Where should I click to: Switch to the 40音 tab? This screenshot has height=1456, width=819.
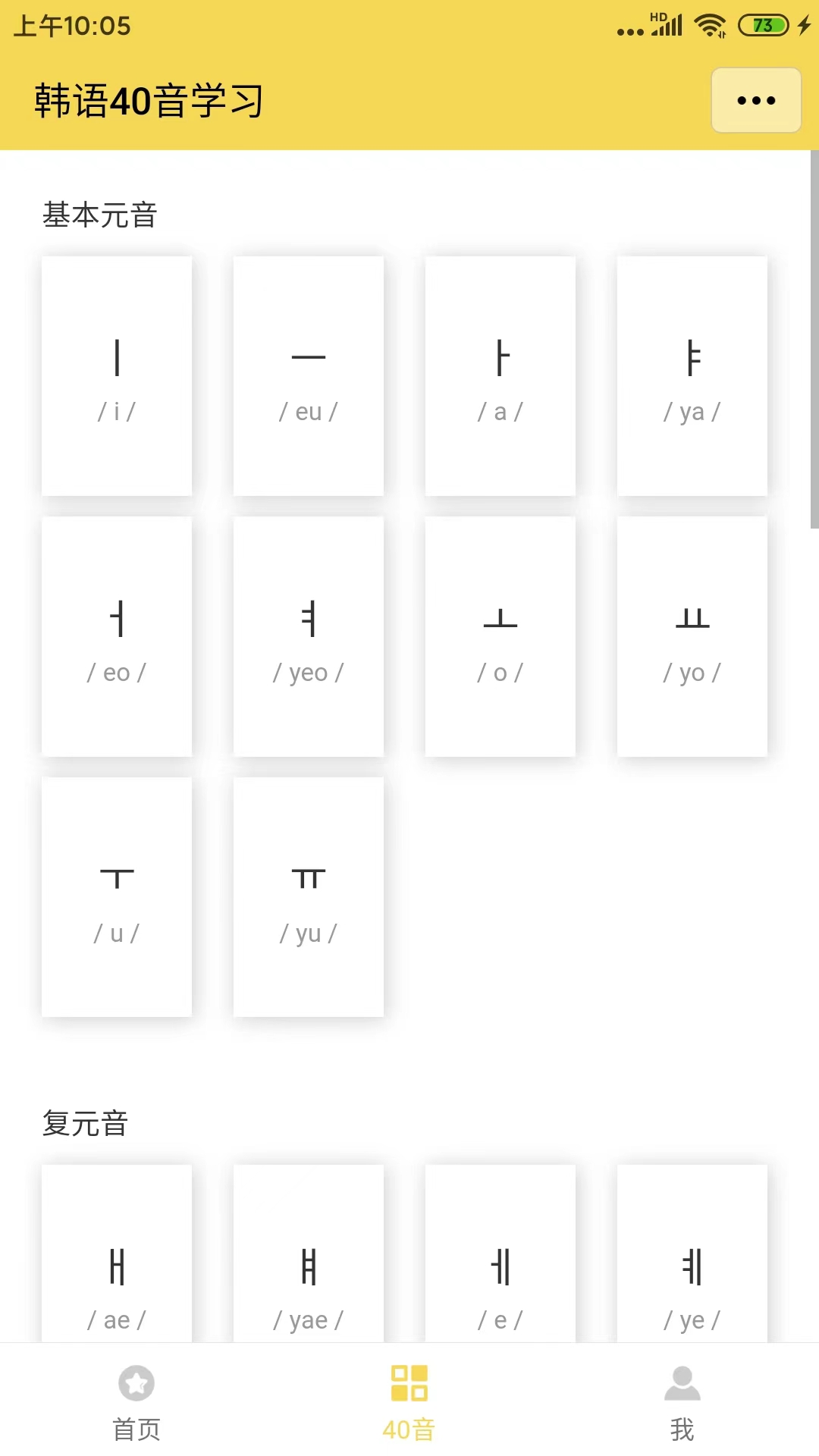(409, 1401)
